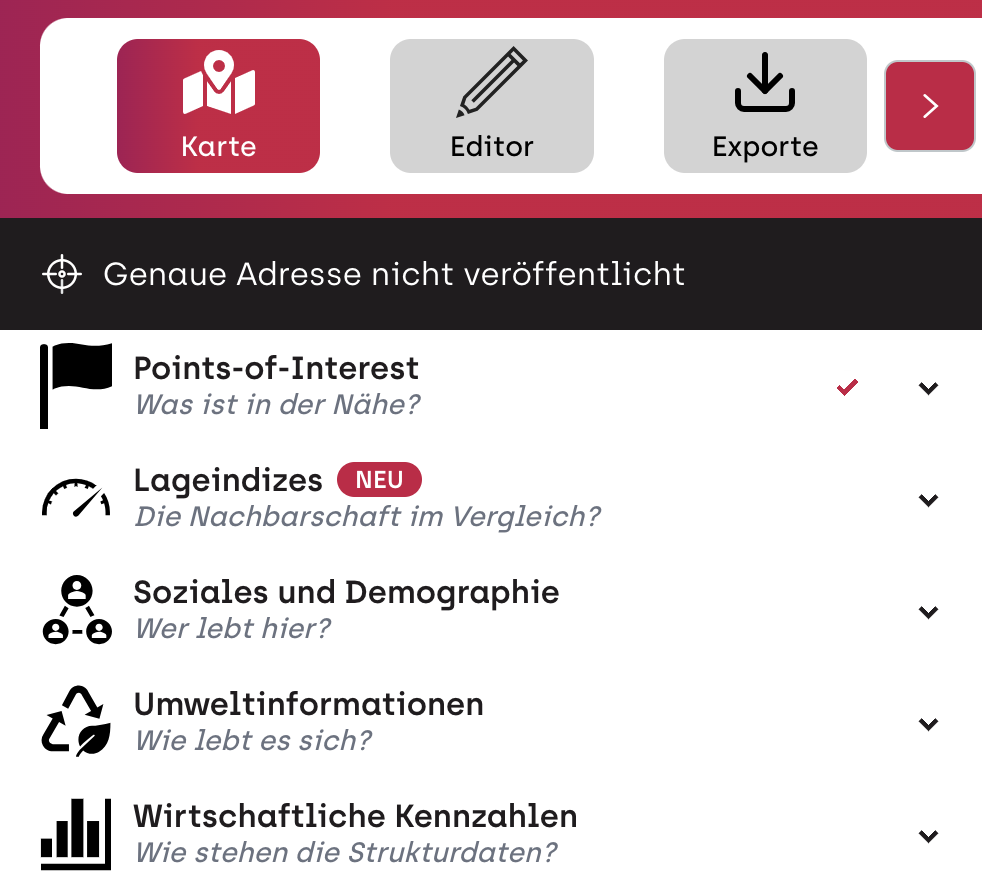
Task: Go to the Exporte tab
Action: 765,106
